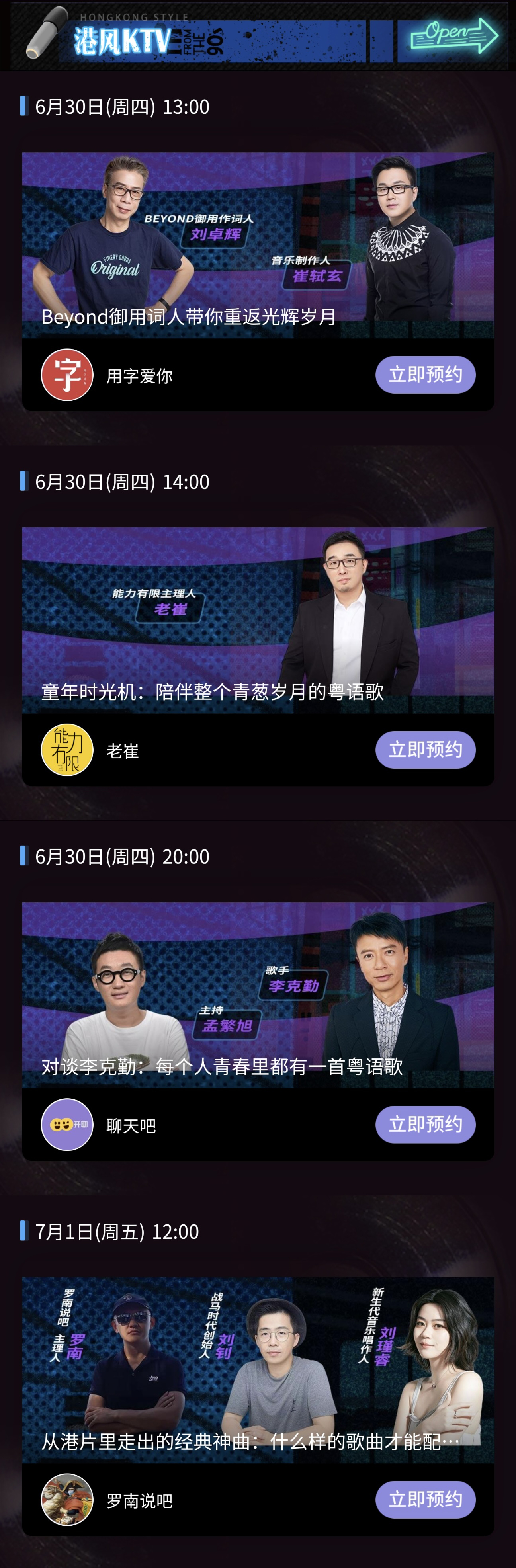Open the 从港片里走出的经典神曲 event card
The width and height of the screenshot is (516, 1568).
click(x=258, y=1370)
